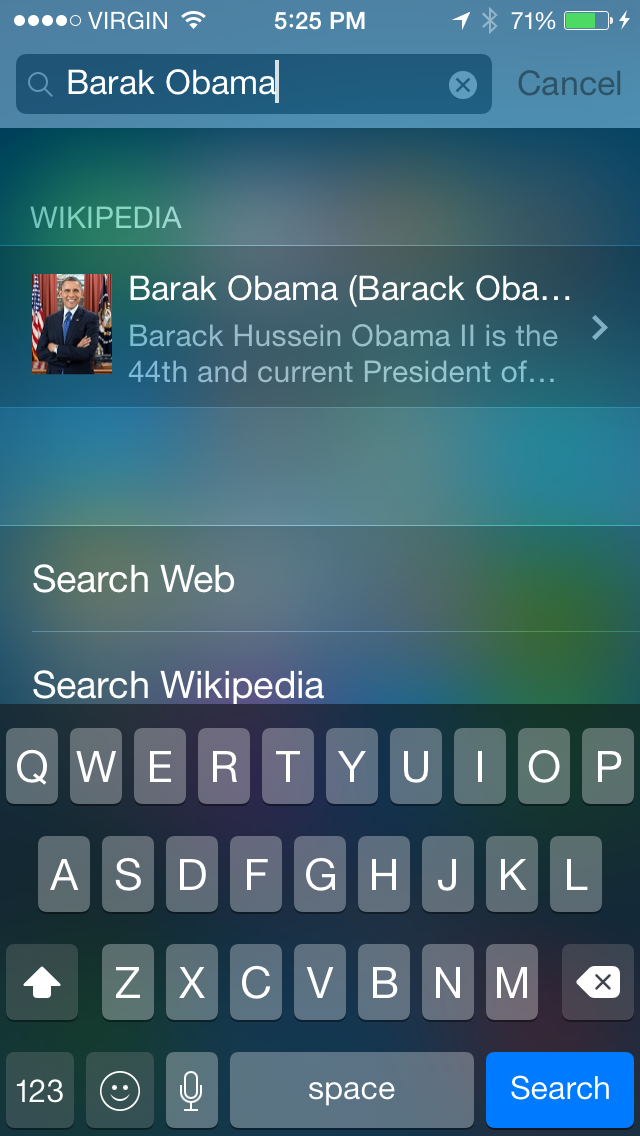
Task: Start dictation with the microphone key
Action: 191,1090
